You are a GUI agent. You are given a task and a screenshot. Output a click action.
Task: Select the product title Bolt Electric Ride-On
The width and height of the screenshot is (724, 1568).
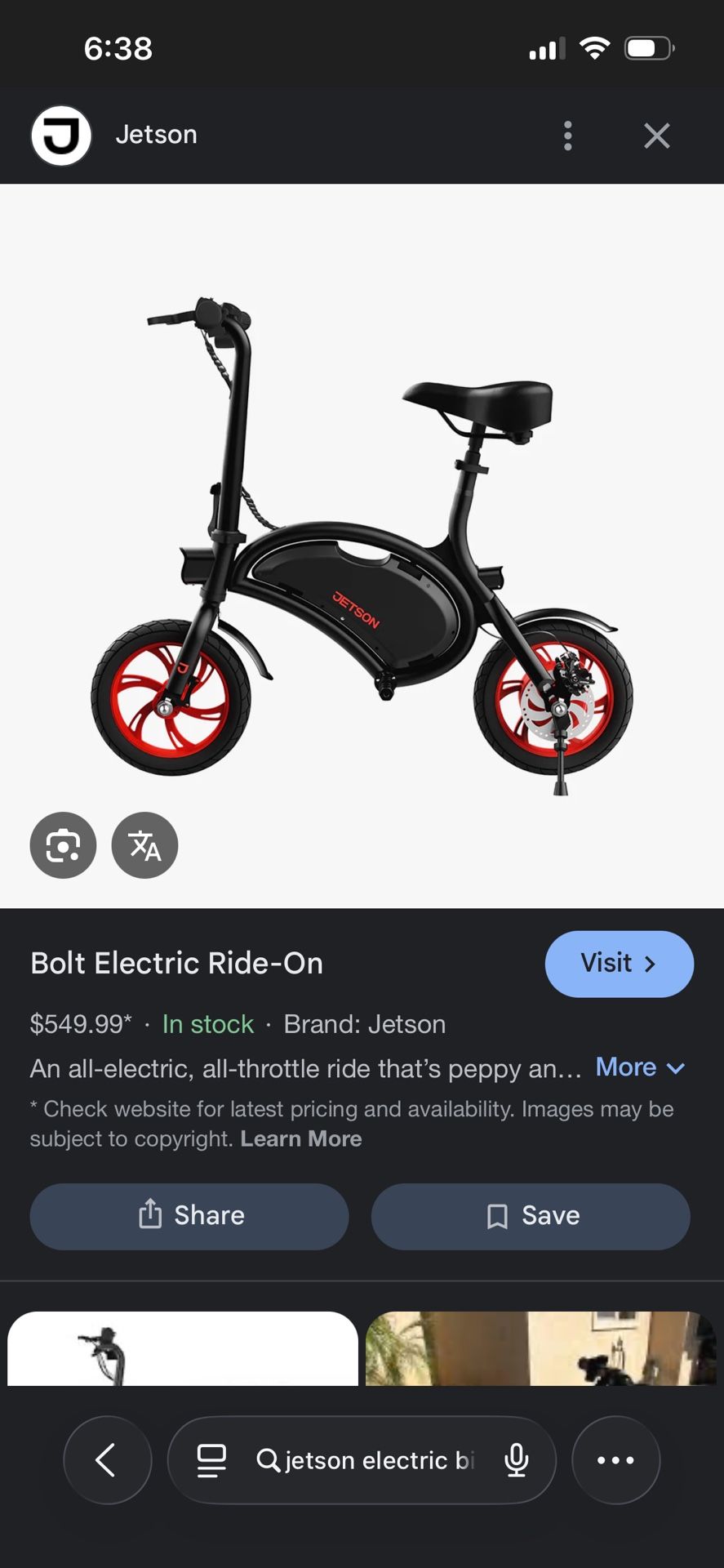176,964
